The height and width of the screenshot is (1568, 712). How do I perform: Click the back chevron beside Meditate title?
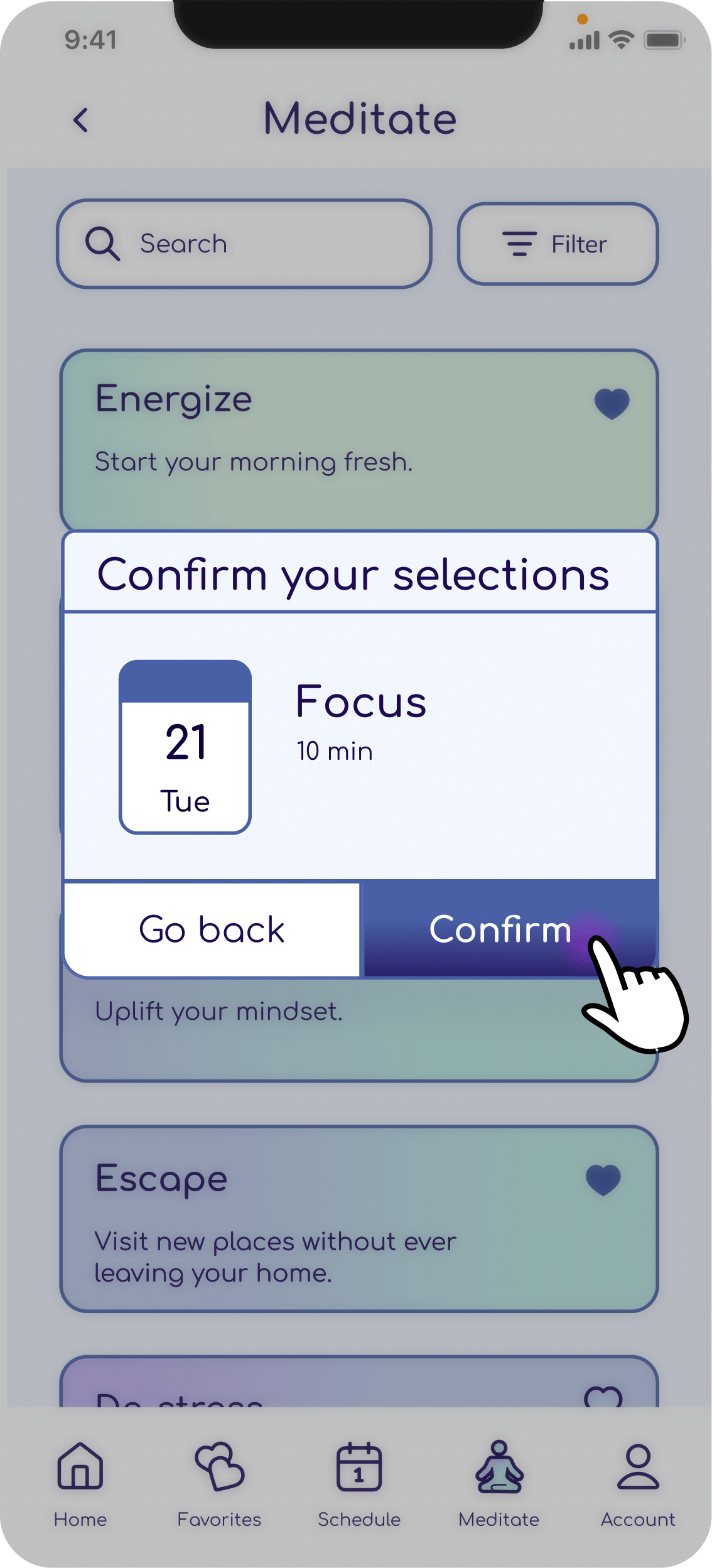point(81,119)
